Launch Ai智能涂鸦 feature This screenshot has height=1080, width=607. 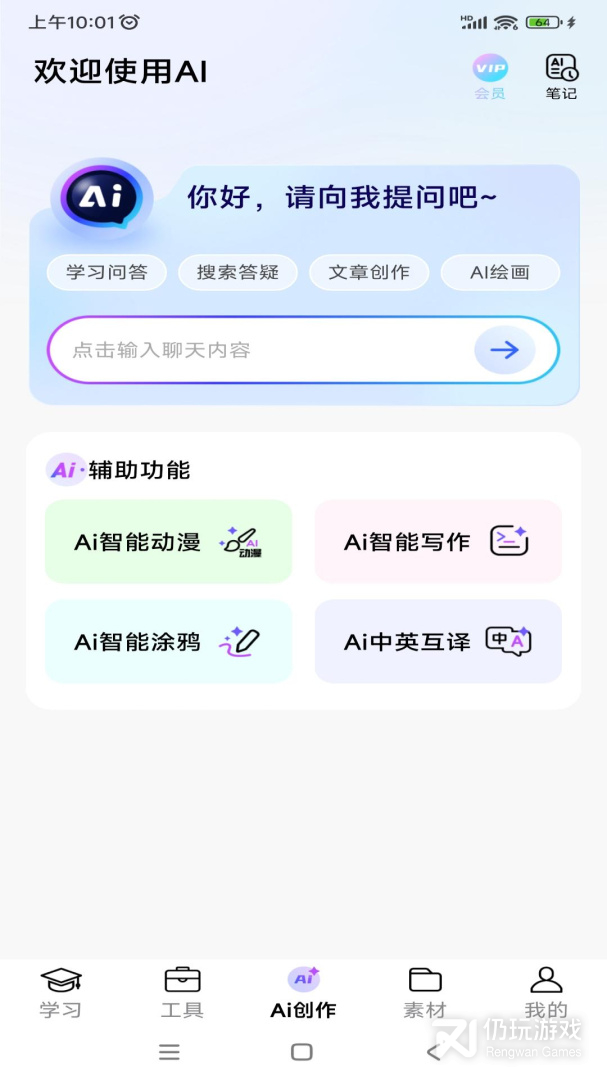click(x=168, y=641)
